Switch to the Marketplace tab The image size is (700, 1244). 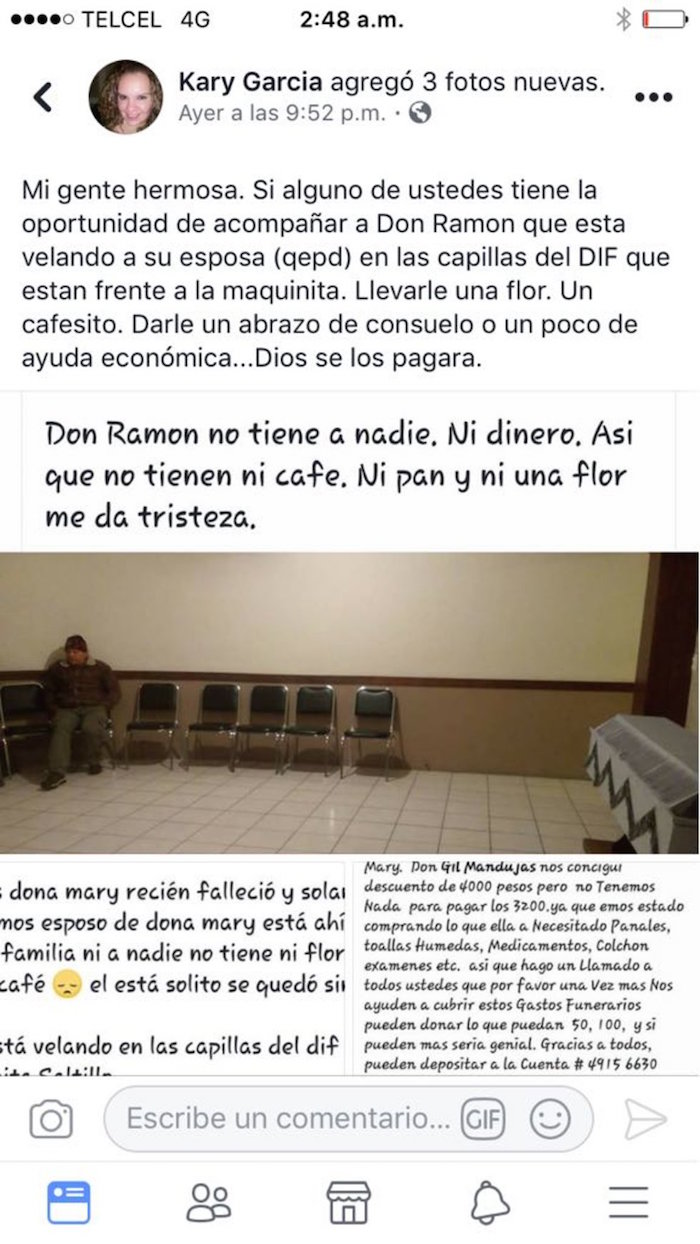point(349,1202)
